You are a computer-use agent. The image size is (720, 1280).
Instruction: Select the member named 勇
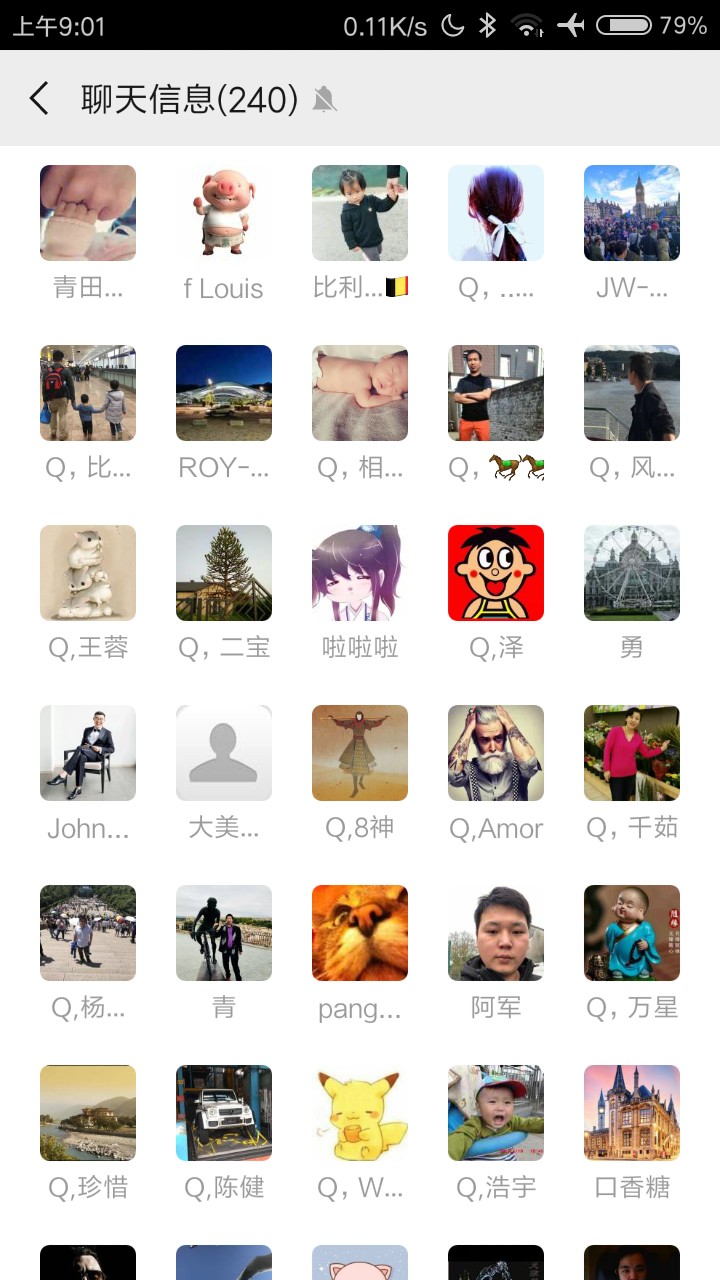(x=632, y=573)
